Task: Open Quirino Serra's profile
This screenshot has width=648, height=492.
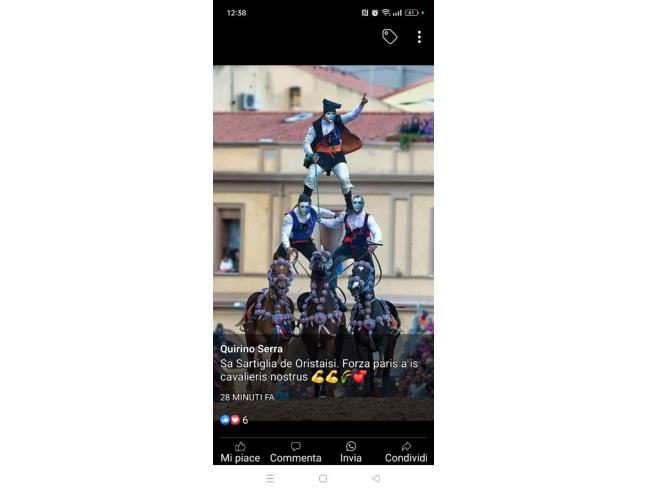Action: pos(251,349)
